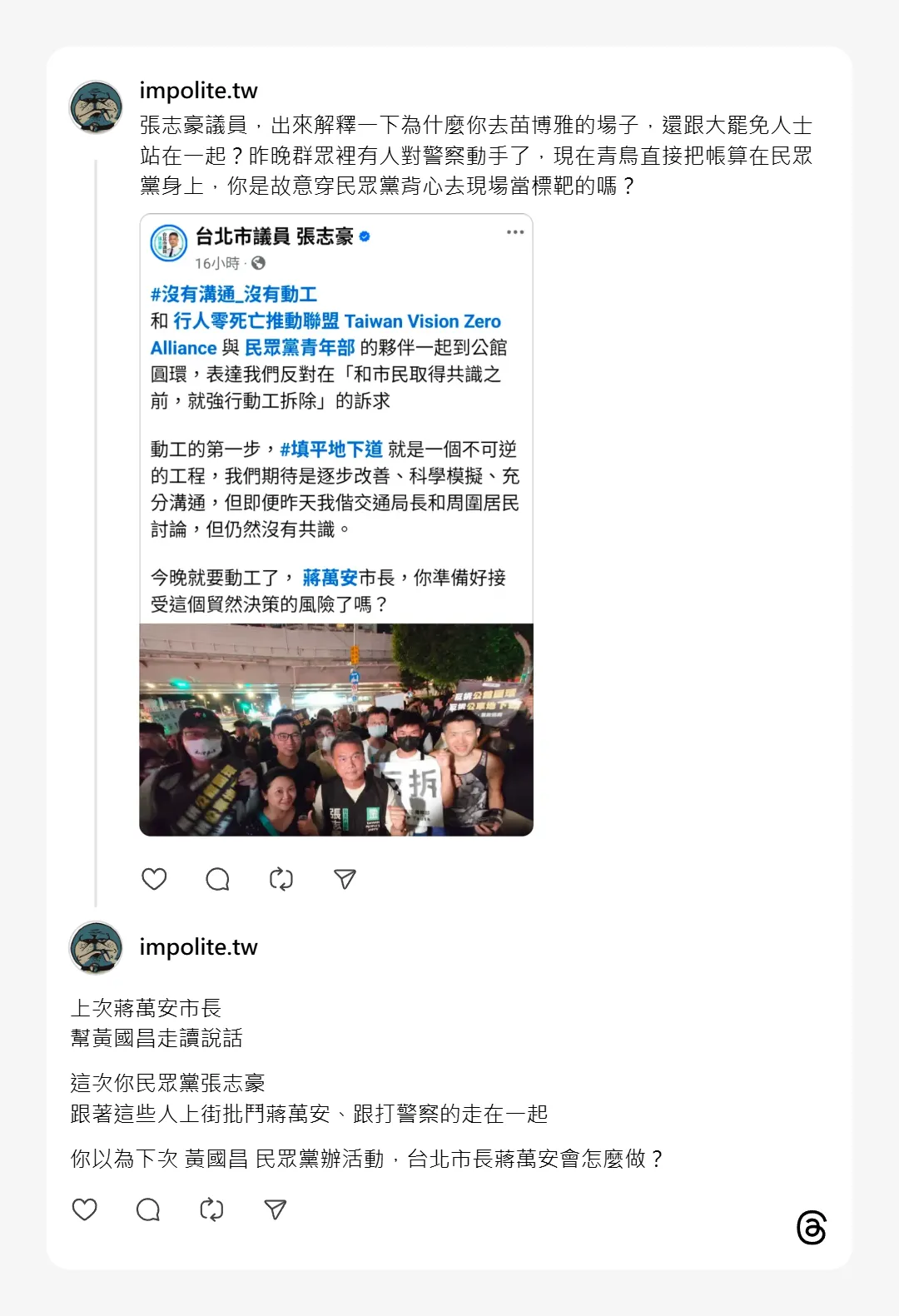Select the repost icon below the second post
The image size is (899, 1316).
pos(211,1211)
